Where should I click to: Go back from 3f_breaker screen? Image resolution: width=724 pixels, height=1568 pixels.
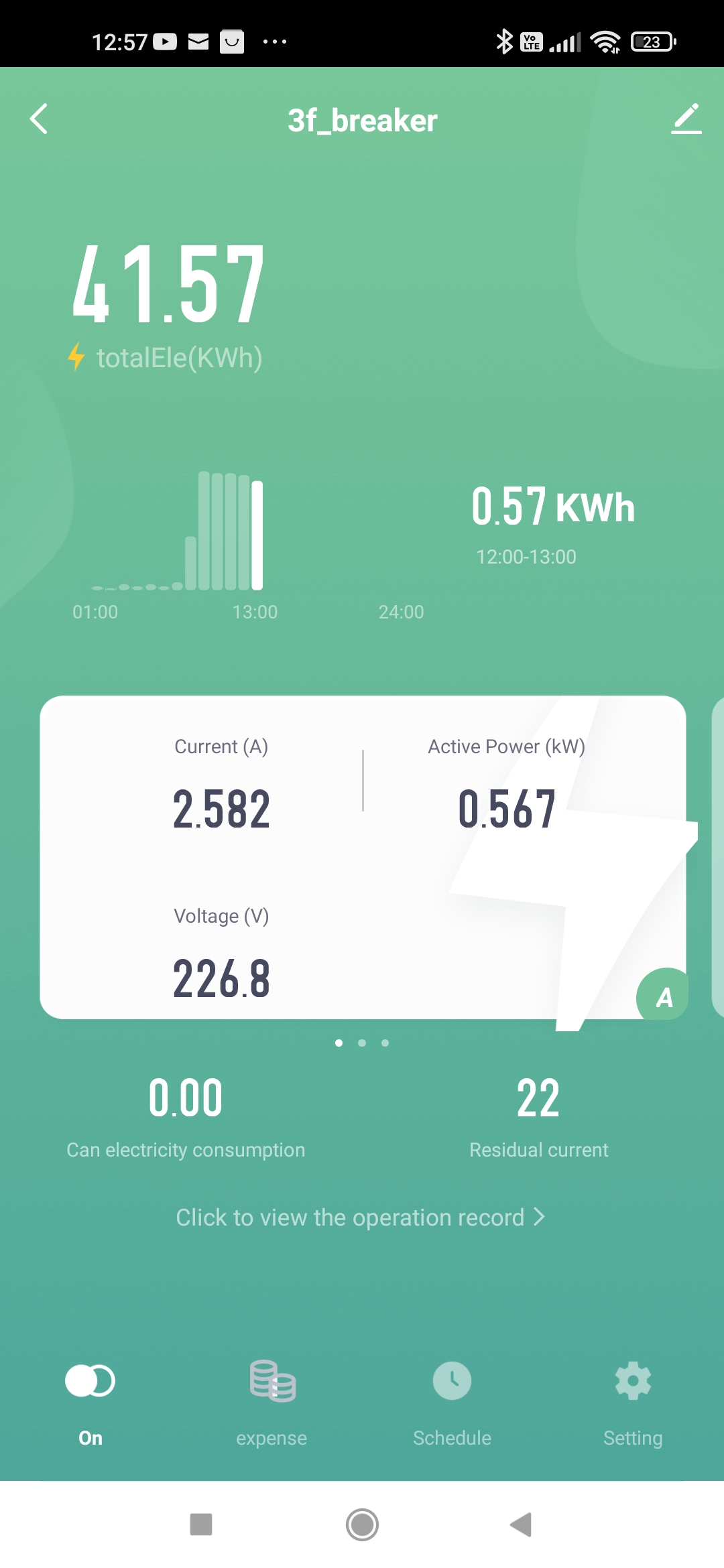coord(39,119)
